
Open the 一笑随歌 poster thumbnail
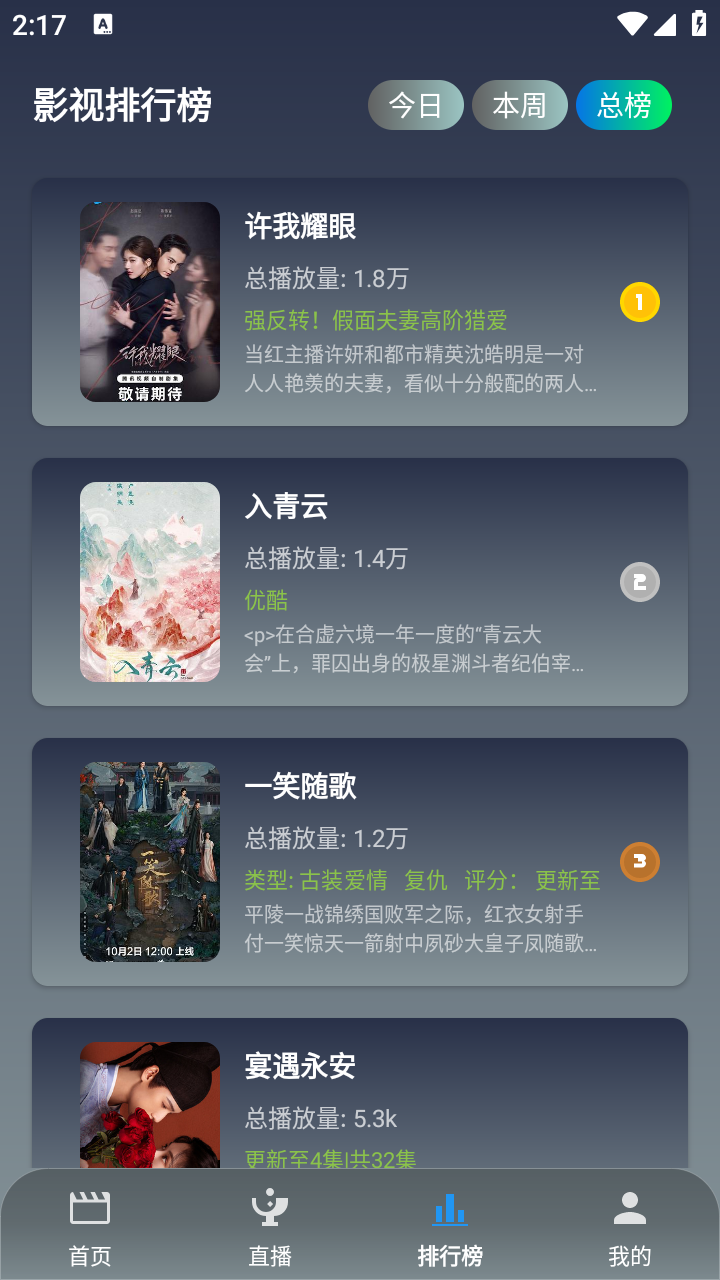(x=150, y=861)
